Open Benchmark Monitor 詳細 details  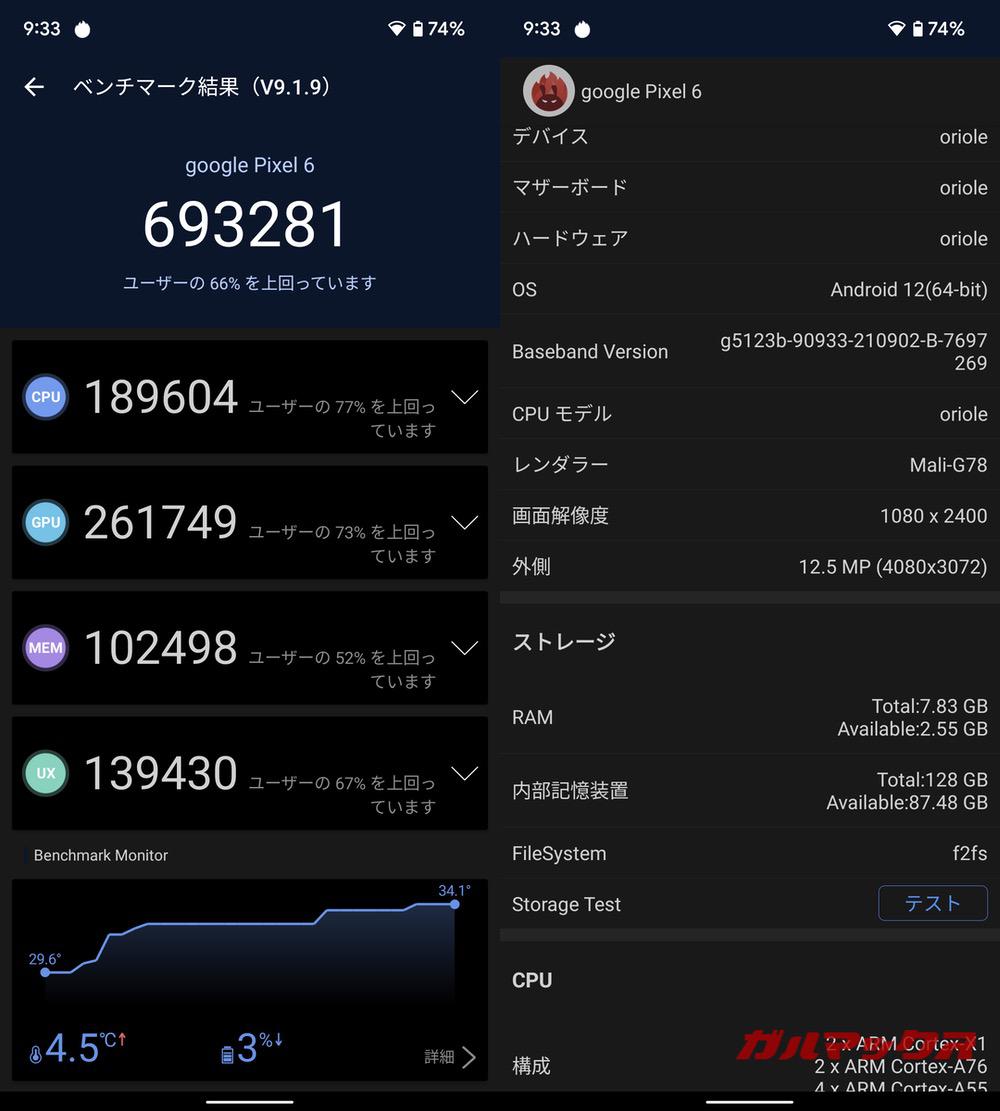(x=449, y=1057)
